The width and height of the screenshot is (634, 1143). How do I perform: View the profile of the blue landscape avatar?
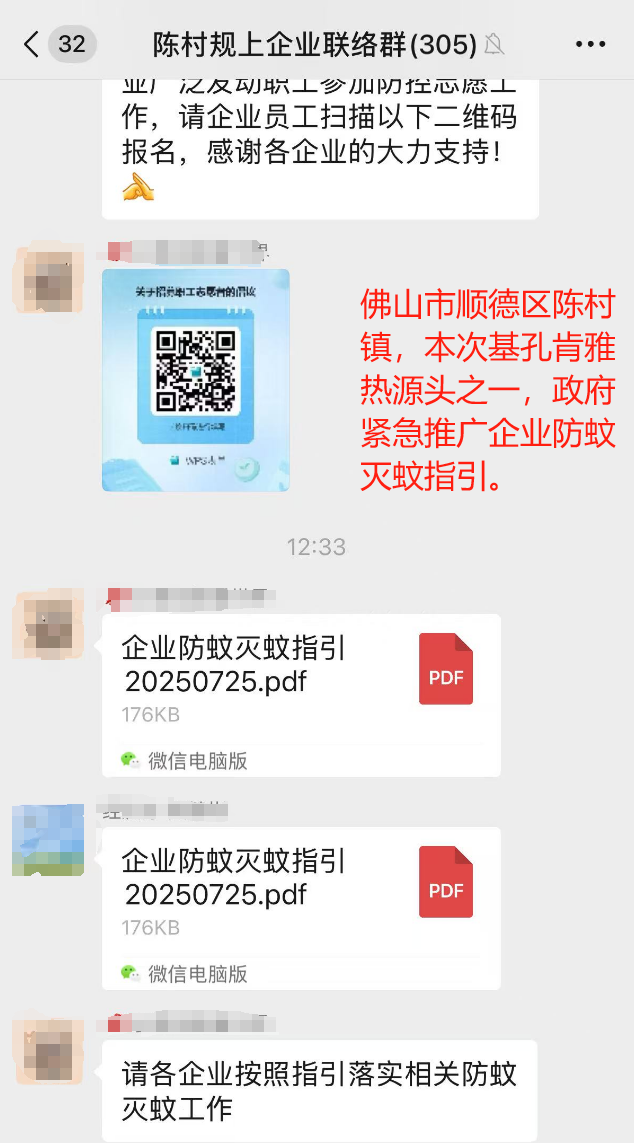coord(48,840)
